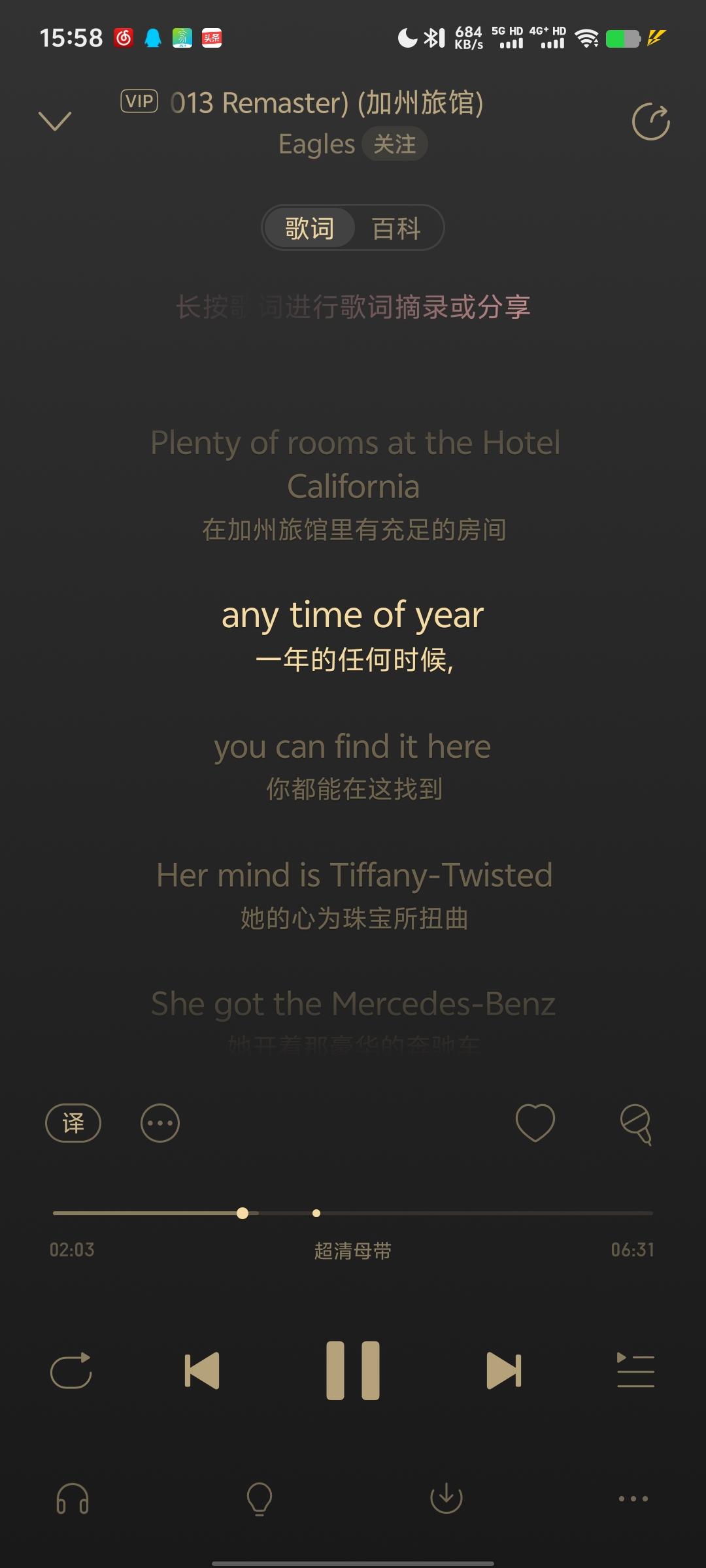The image size is (706, 1568).
Task: Skip to the previous track
Action: tap(202, 1370)
